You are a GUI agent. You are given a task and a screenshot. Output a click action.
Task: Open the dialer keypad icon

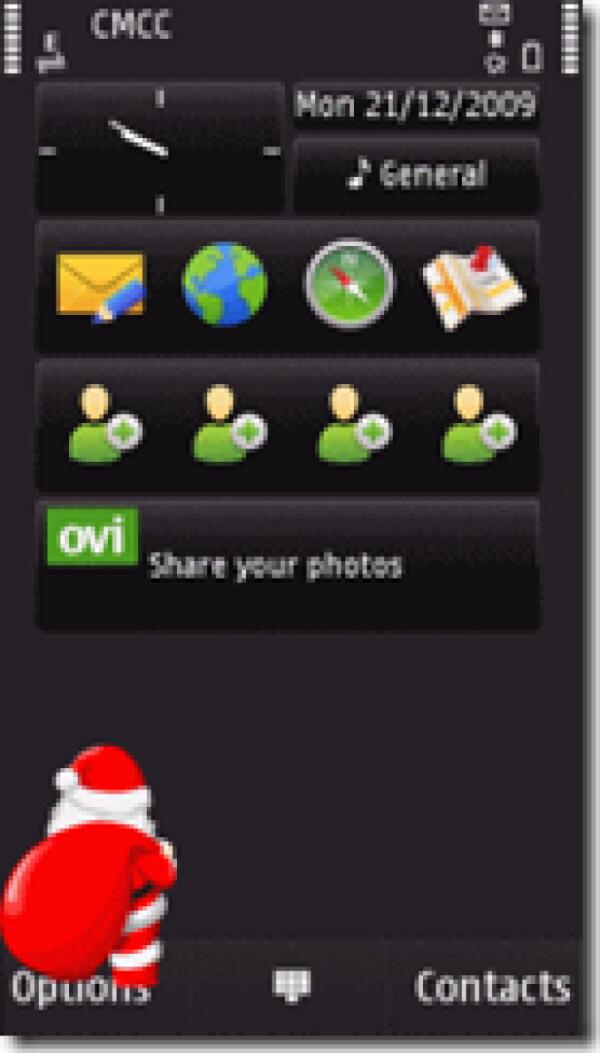(293, 986)
